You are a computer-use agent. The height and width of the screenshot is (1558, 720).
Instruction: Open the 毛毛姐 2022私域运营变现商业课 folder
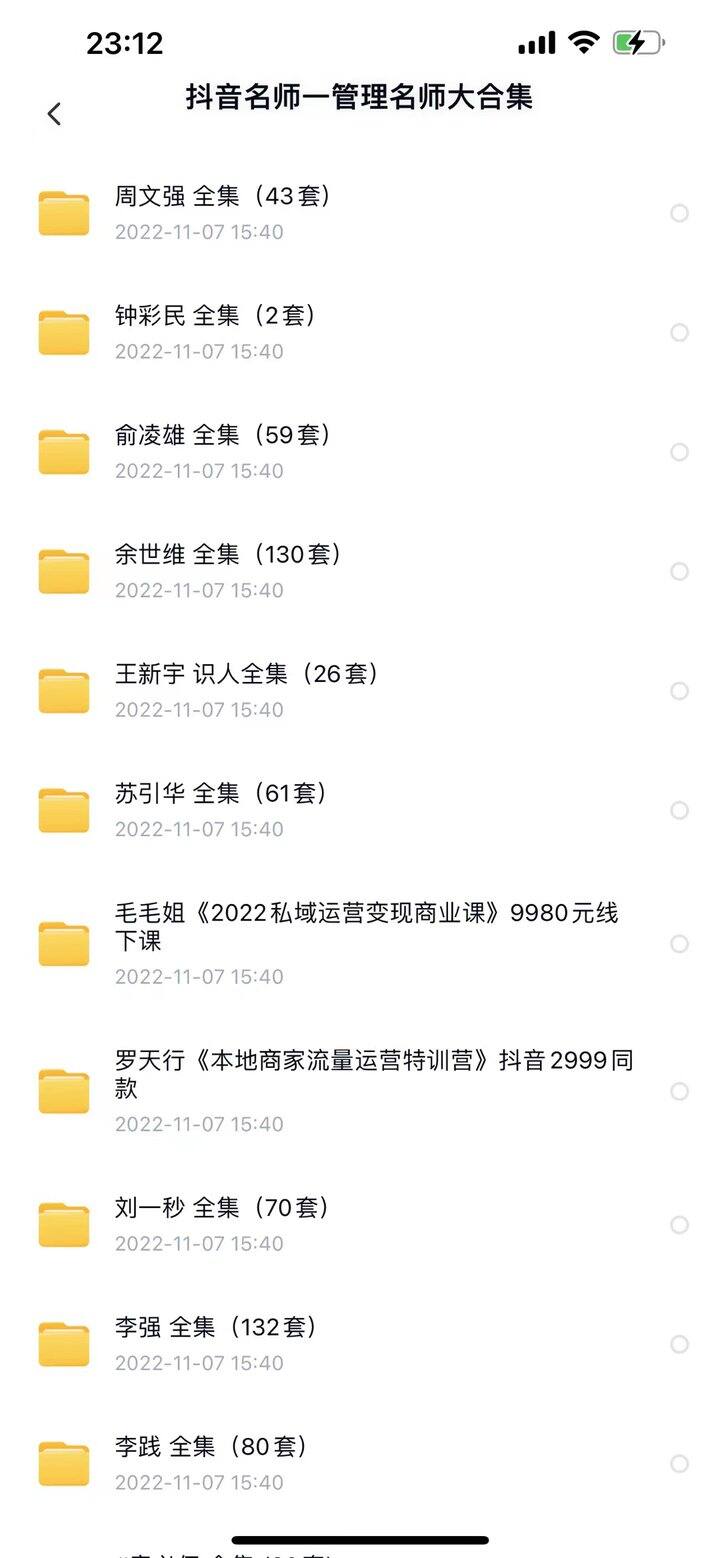[360, 944]
